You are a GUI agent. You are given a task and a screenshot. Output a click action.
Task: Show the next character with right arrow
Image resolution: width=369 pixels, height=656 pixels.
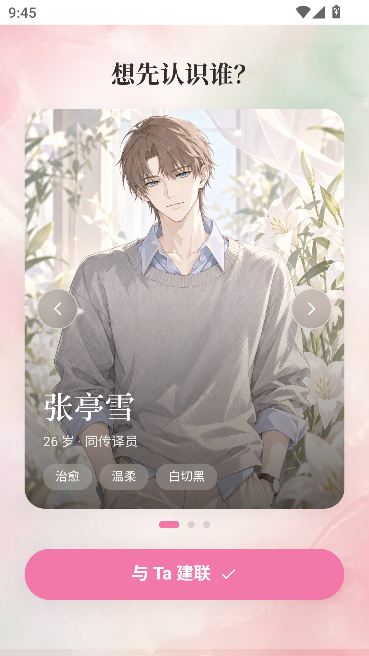pos(311,309)
